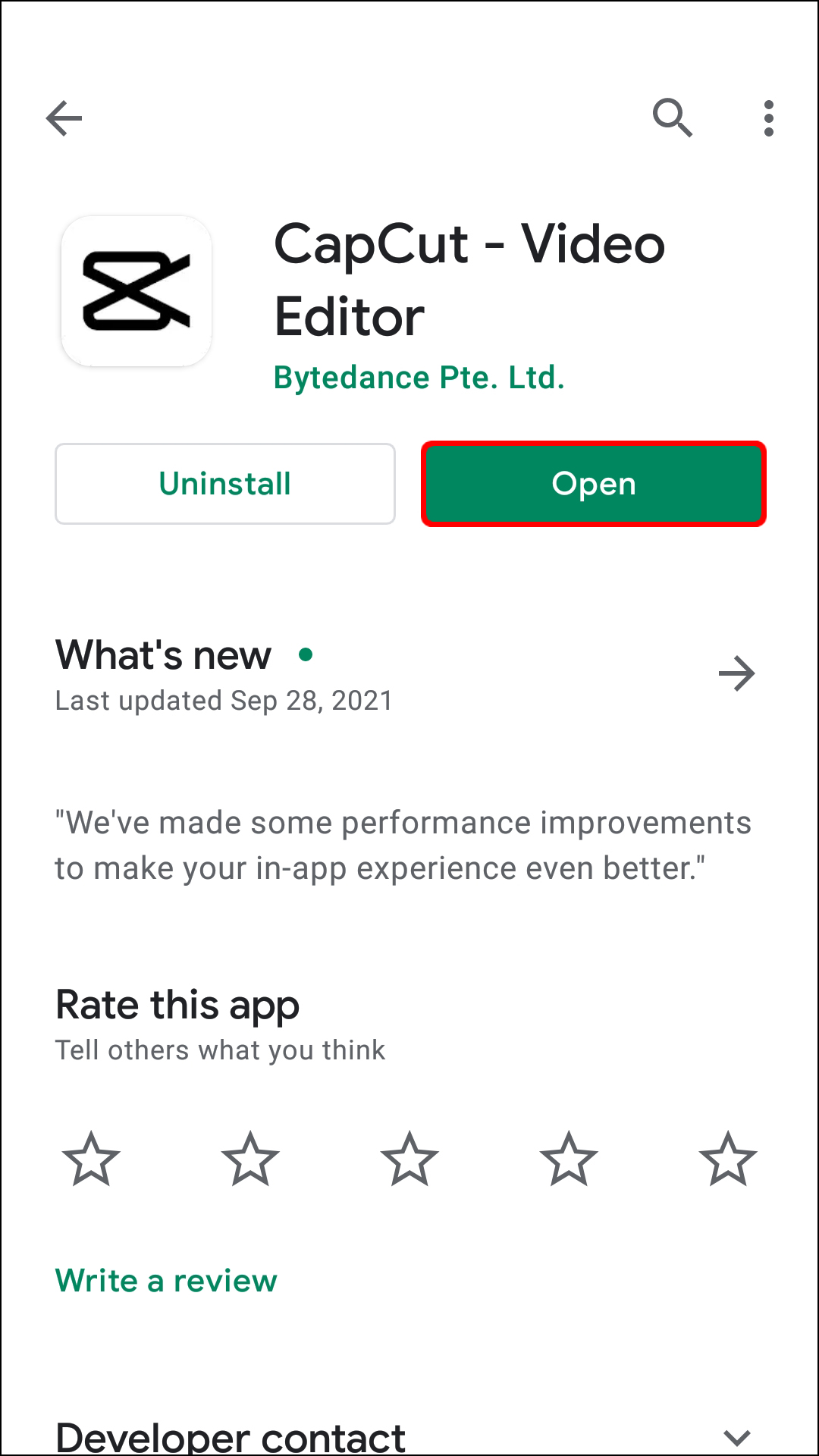Open the search magnifier icon
The width and height of the screenshot is (819, 1456).
coord(672,118)
